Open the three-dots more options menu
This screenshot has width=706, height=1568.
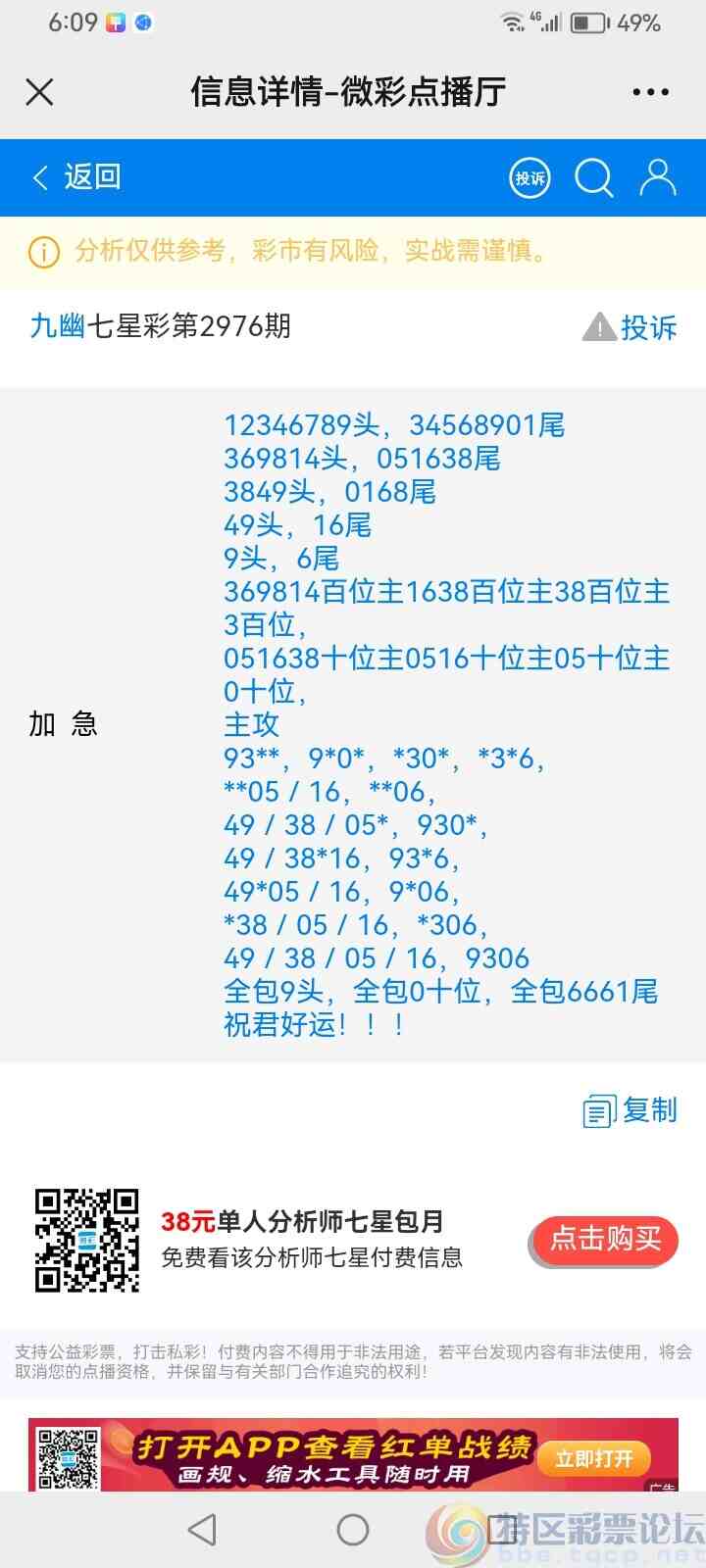point(650,91)
